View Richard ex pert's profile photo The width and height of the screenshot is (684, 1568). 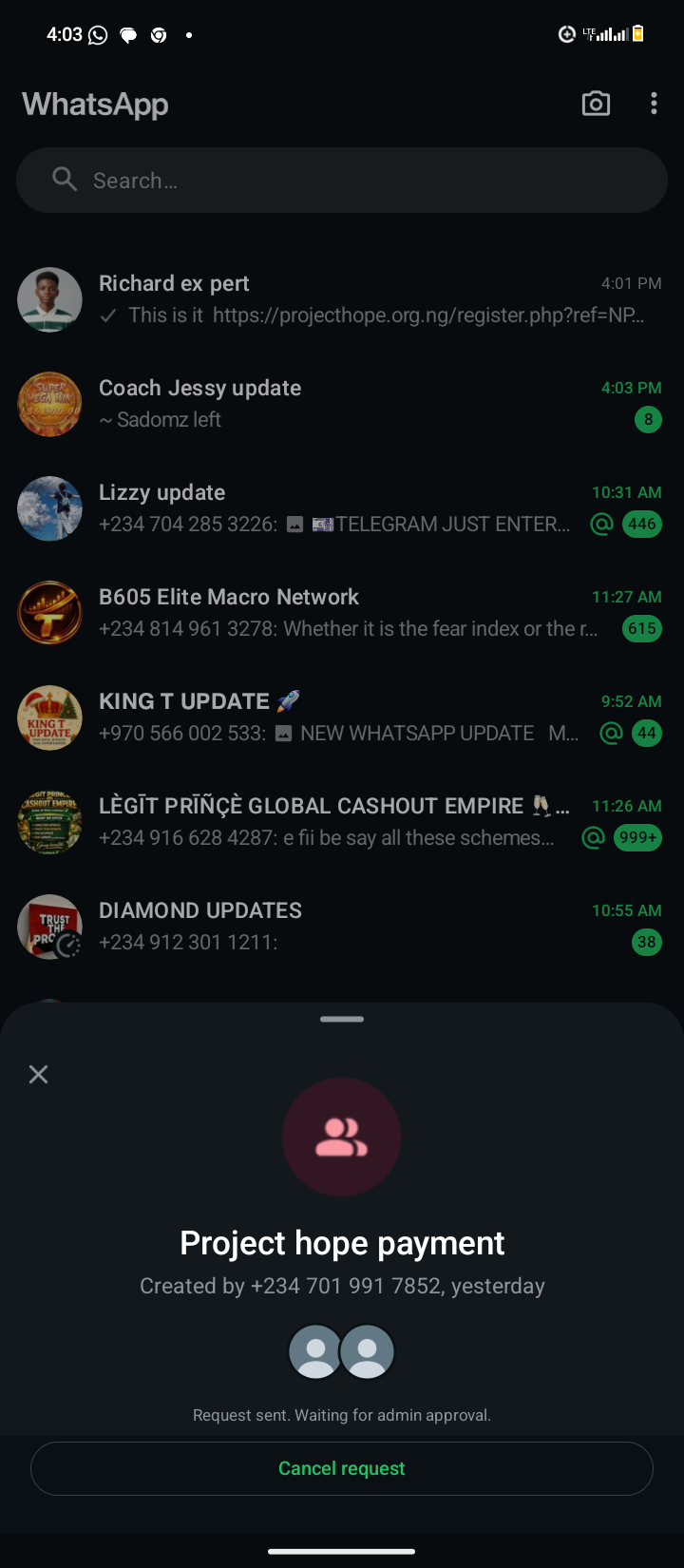point(49,299)
